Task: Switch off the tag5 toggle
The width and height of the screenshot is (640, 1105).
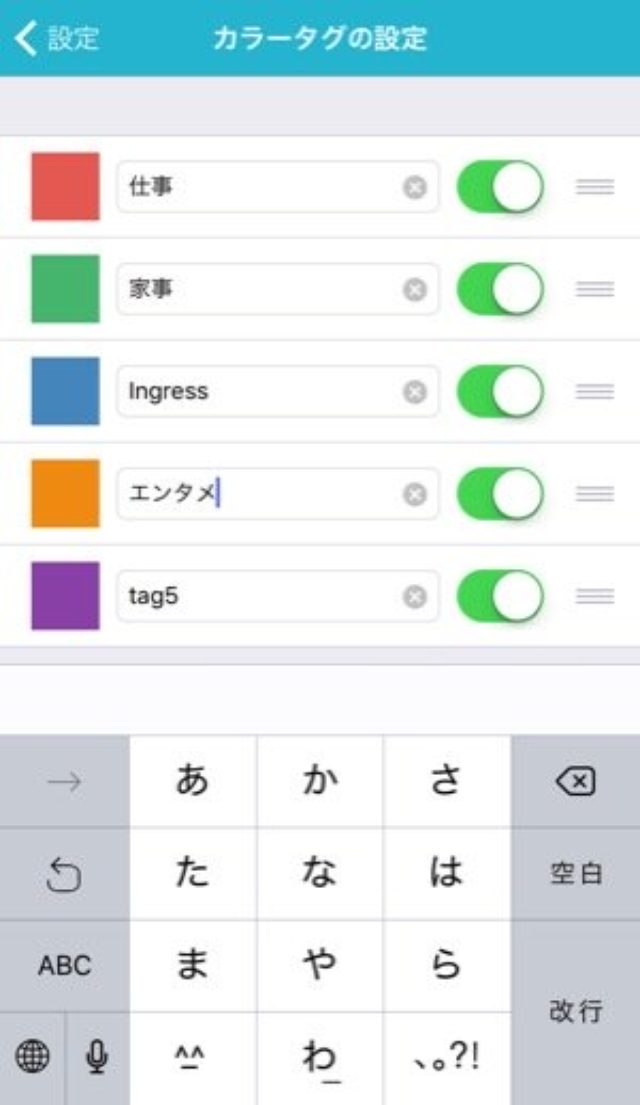Action: (500, 596)
